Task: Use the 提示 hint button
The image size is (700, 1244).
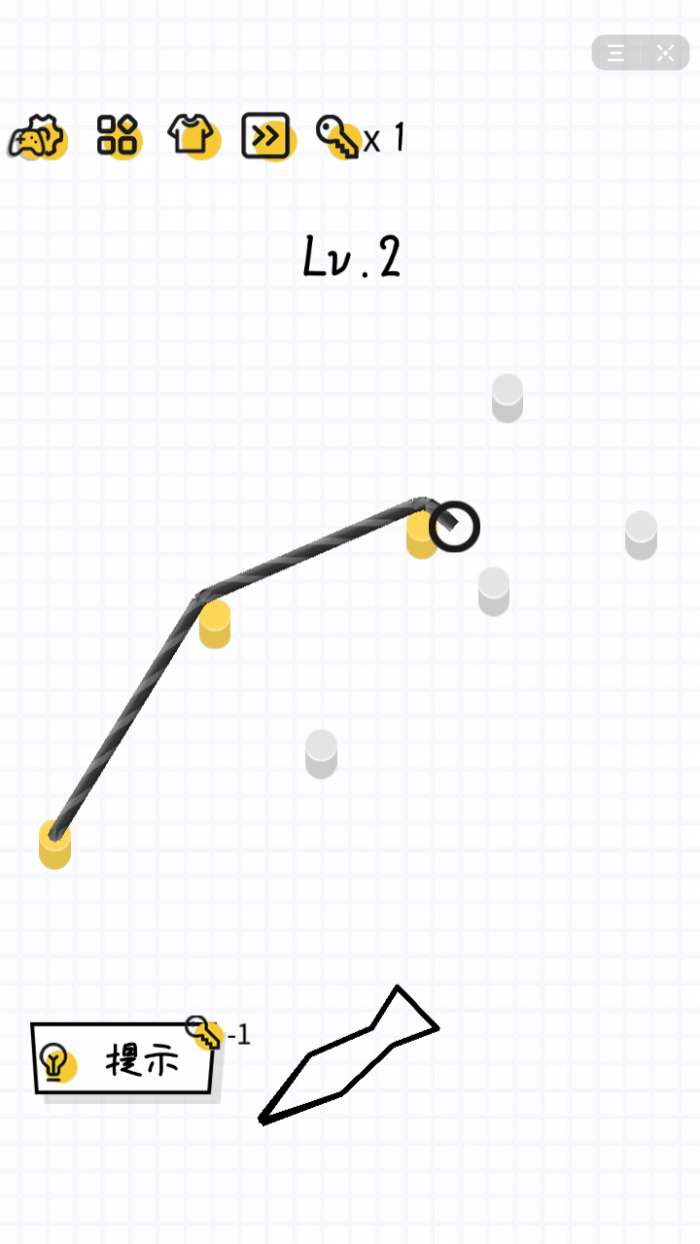Action: [124, 1059]
